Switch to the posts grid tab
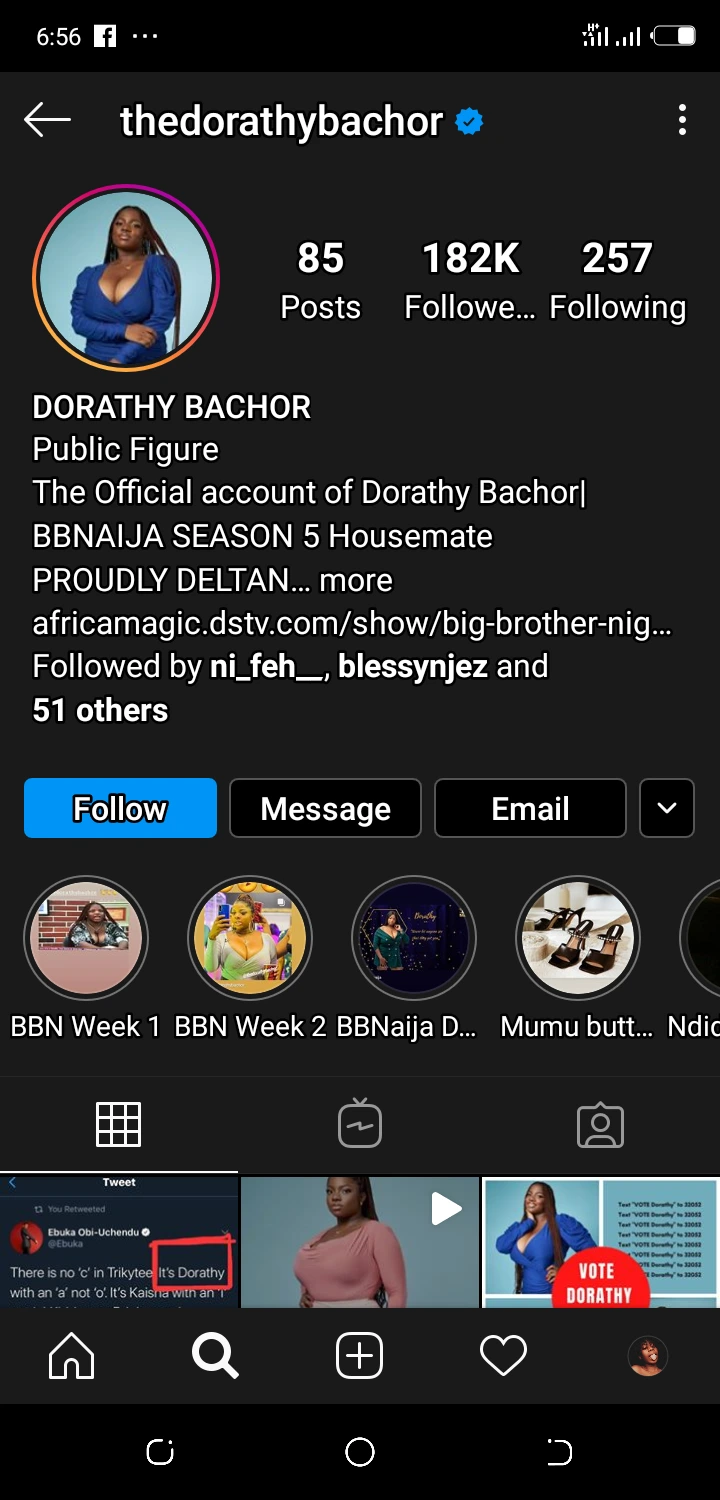This screenshot has height=1500, width=720. [118, 1124]
